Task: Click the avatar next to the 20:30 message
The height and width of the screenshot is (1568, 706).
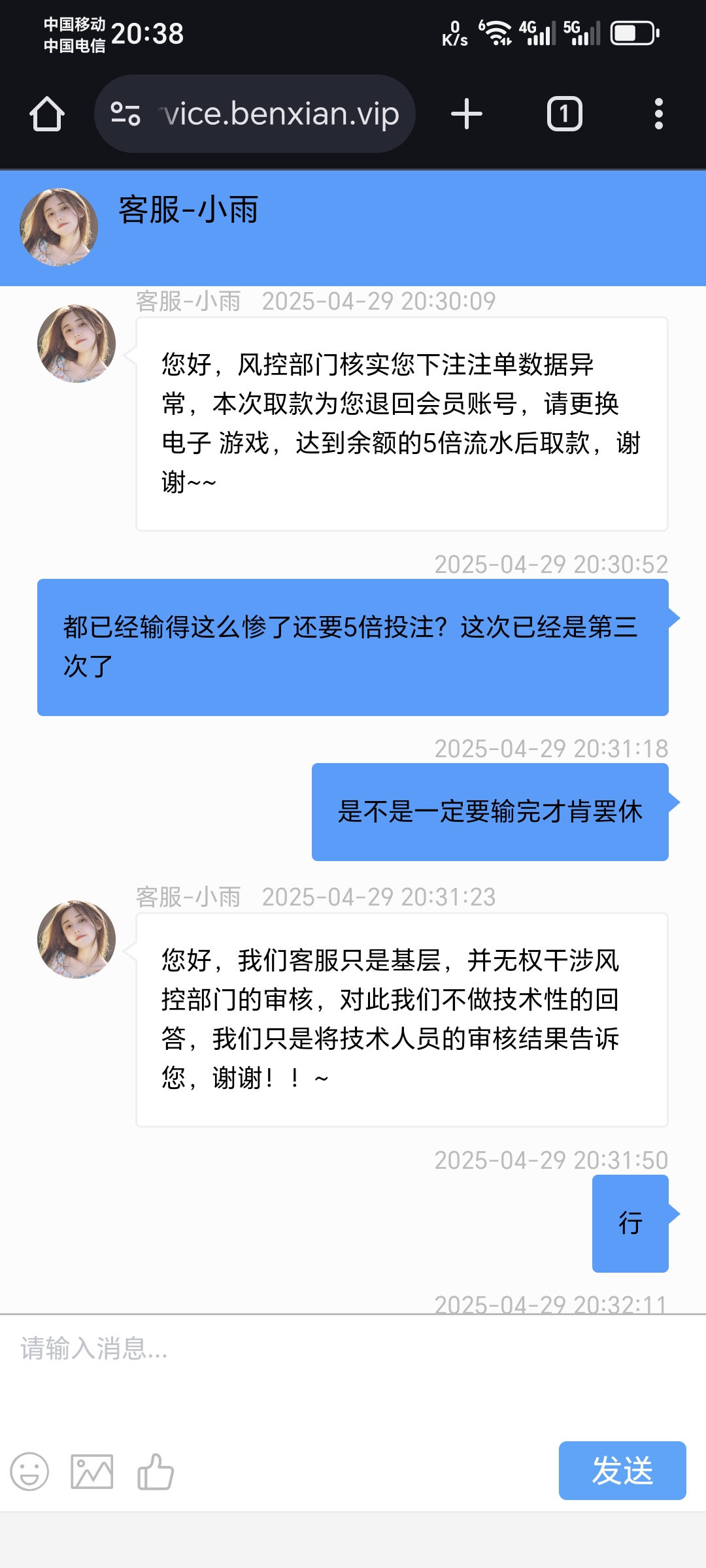Action: click(x=76, y=344)
